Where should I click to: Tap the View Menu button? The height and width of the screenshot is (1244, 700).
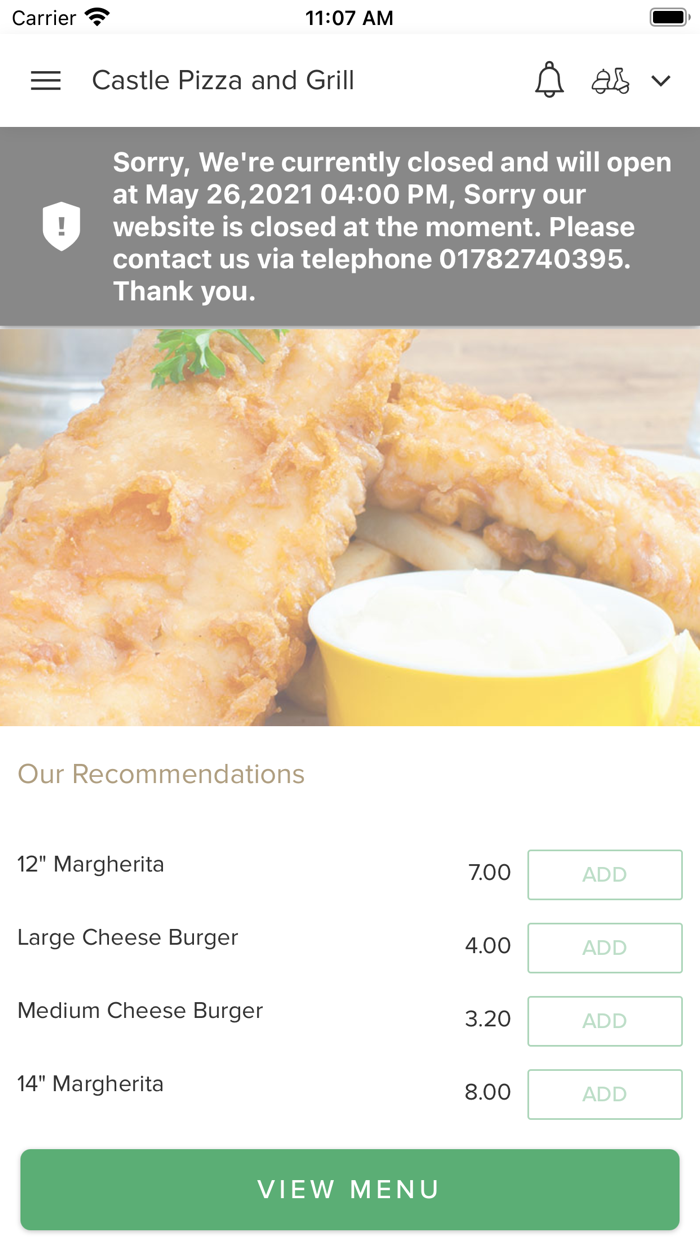point(349,1189)
